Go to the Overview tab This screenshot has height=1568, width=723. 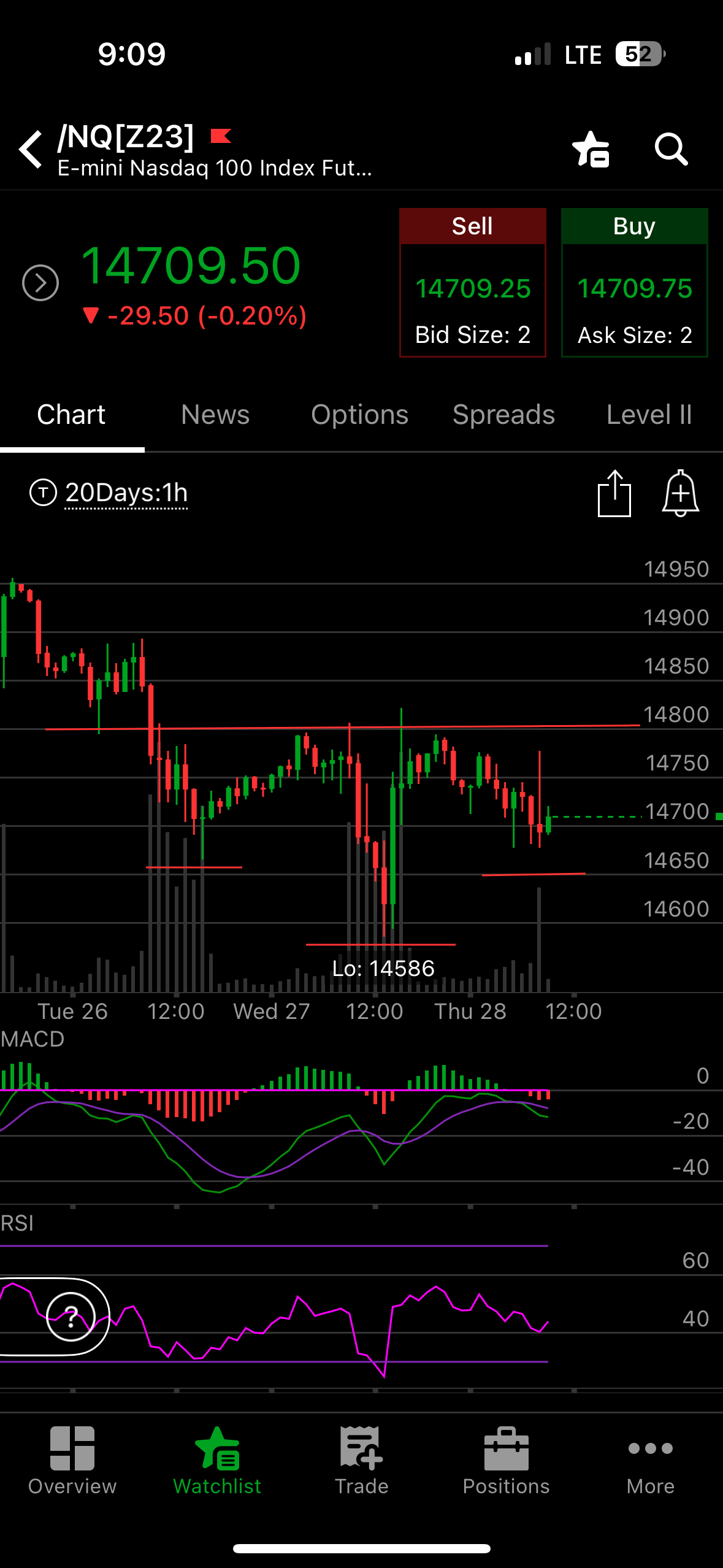(72, 1461)
